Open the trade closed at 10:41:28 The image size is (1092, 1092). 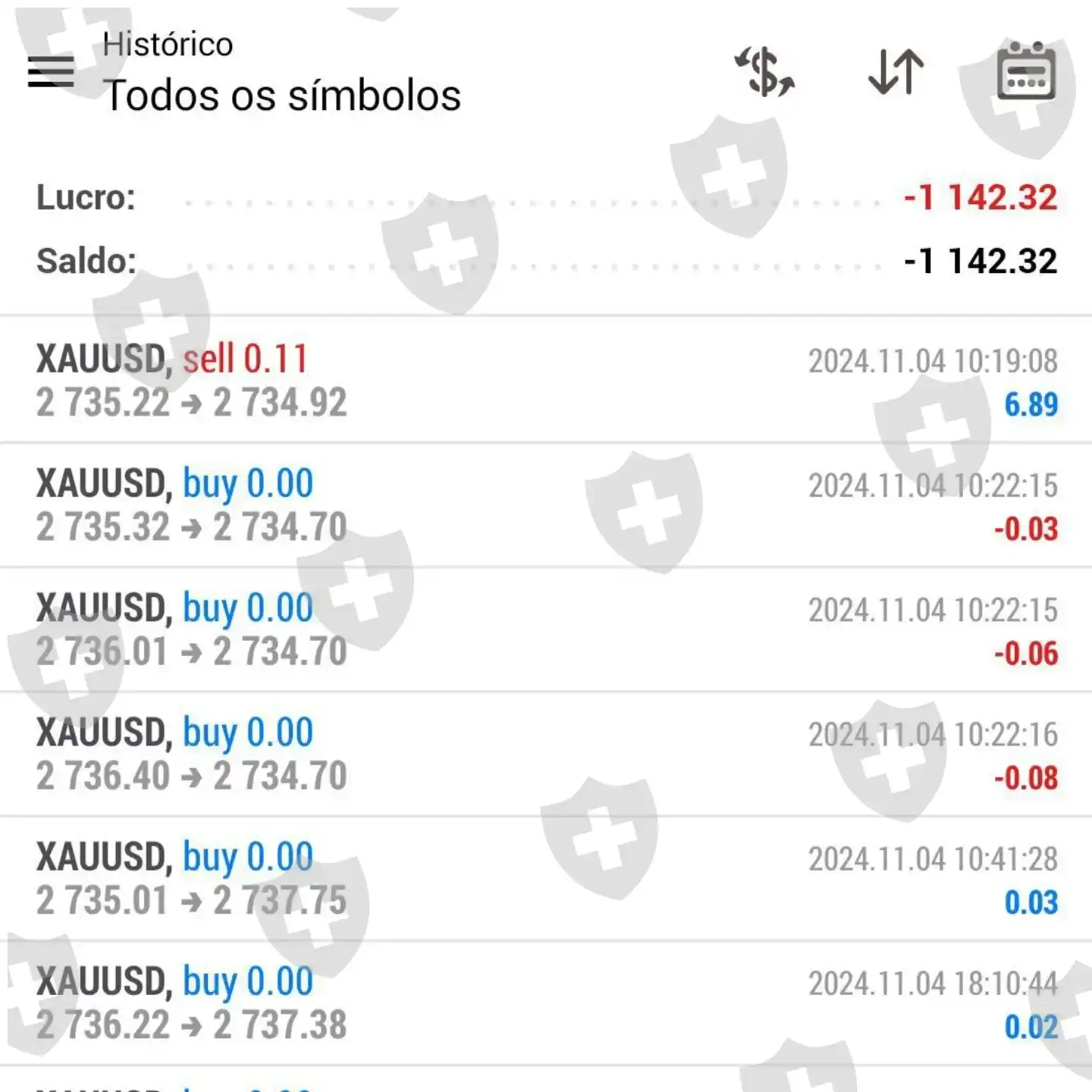coord(546,879)
